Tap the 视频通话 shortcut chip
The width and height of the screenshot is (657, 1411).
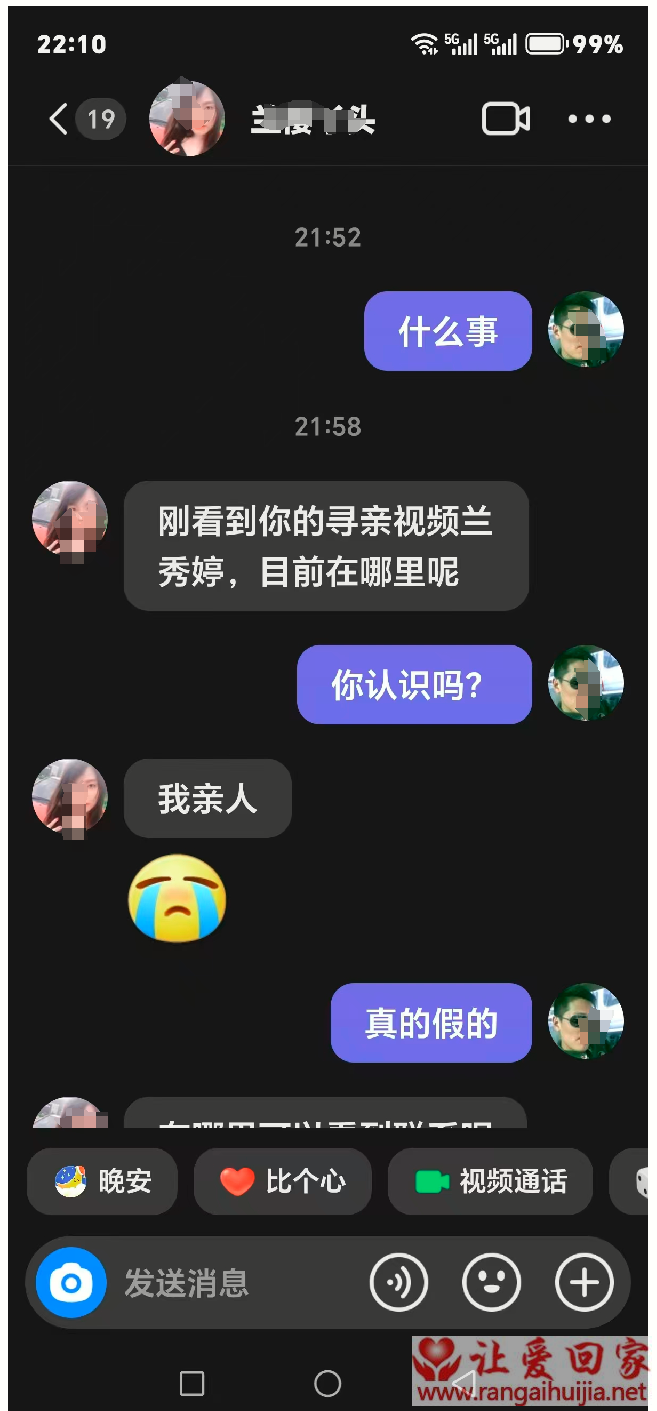click(490, 1182)
